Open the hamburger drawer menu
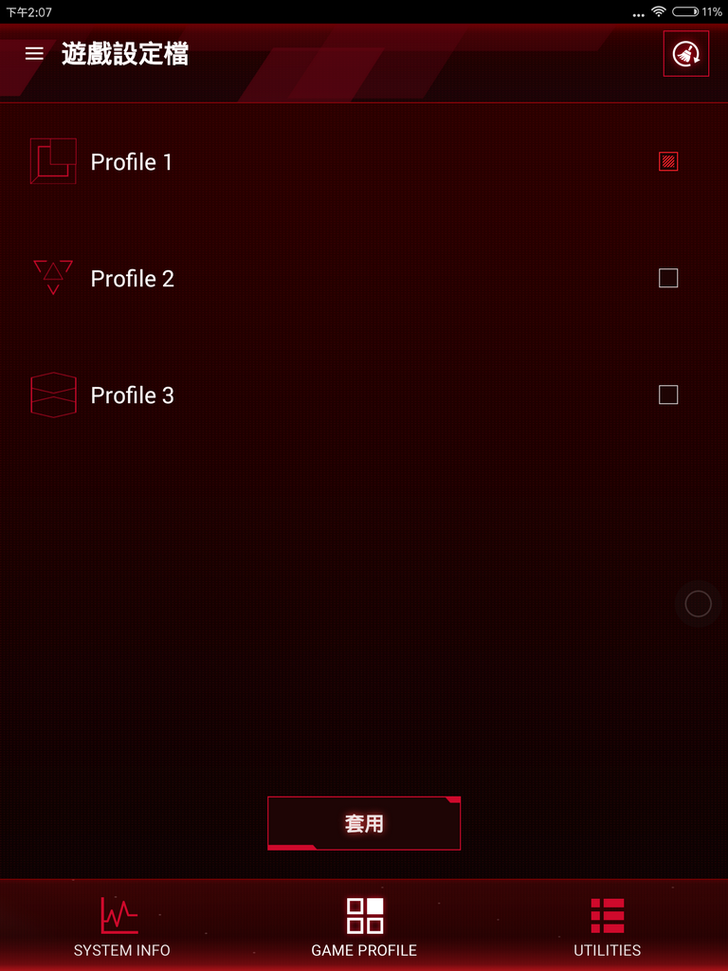The image size is (728, 971). [x=35, y=54]
